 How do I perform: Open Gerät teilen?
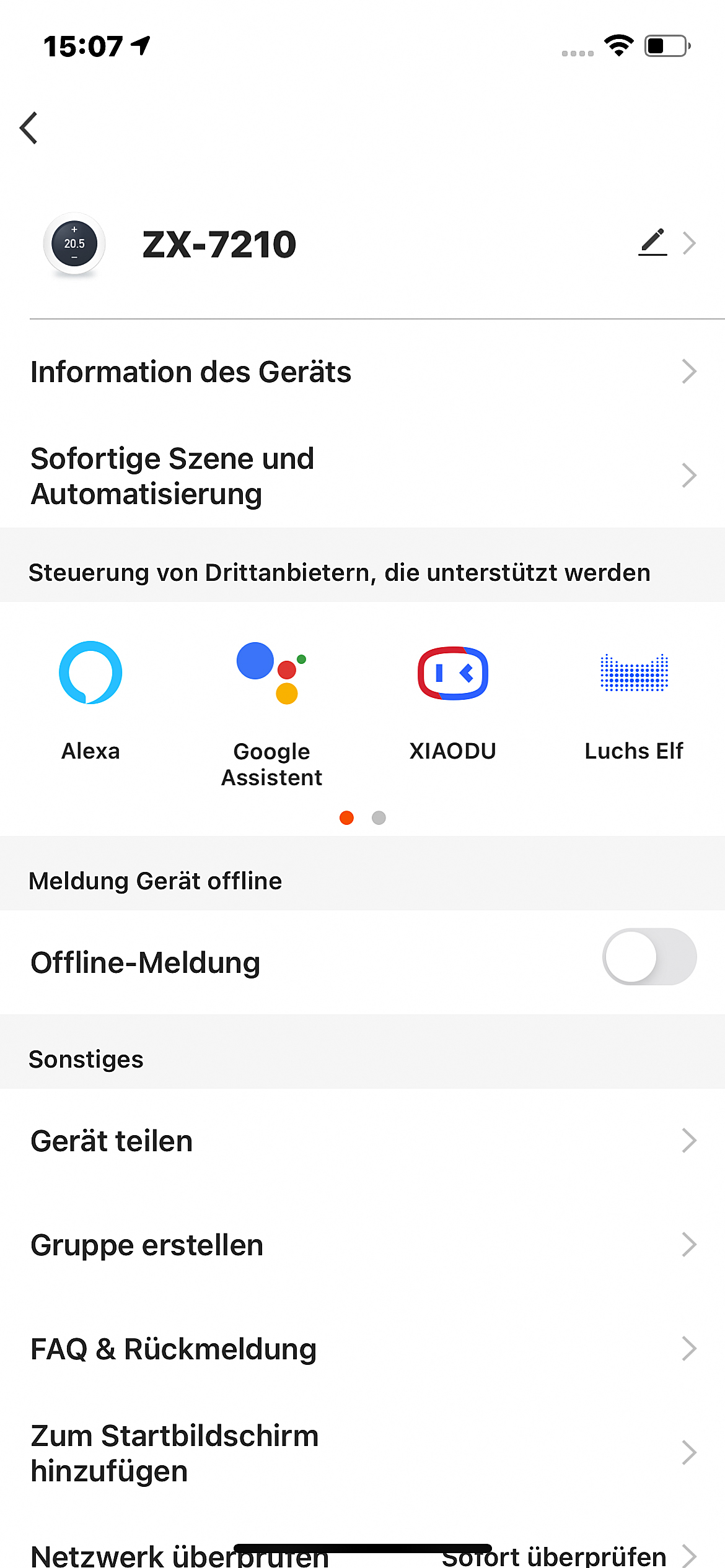362,1141
